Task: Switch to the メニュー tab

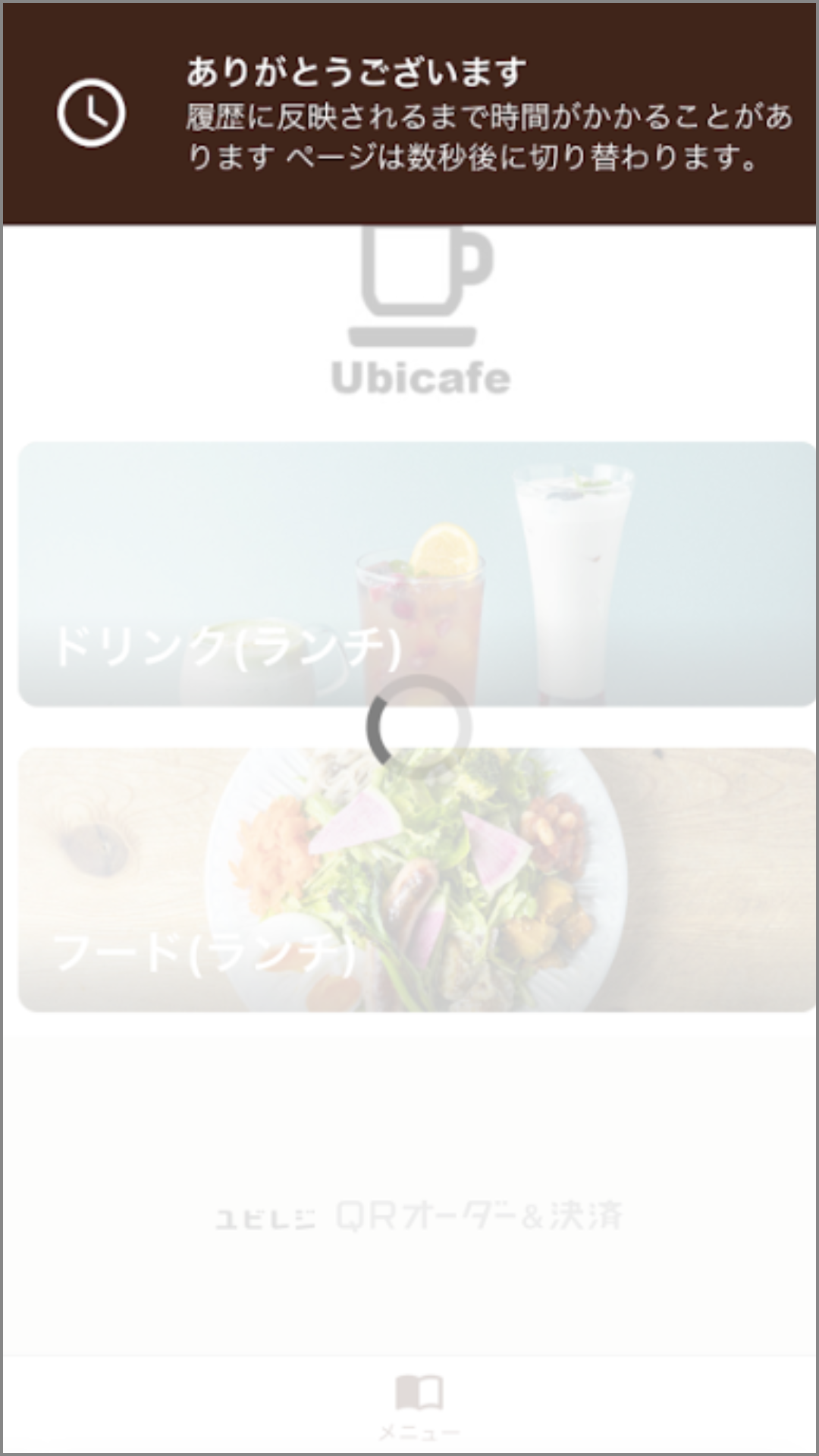Action: click(419, 1407)
